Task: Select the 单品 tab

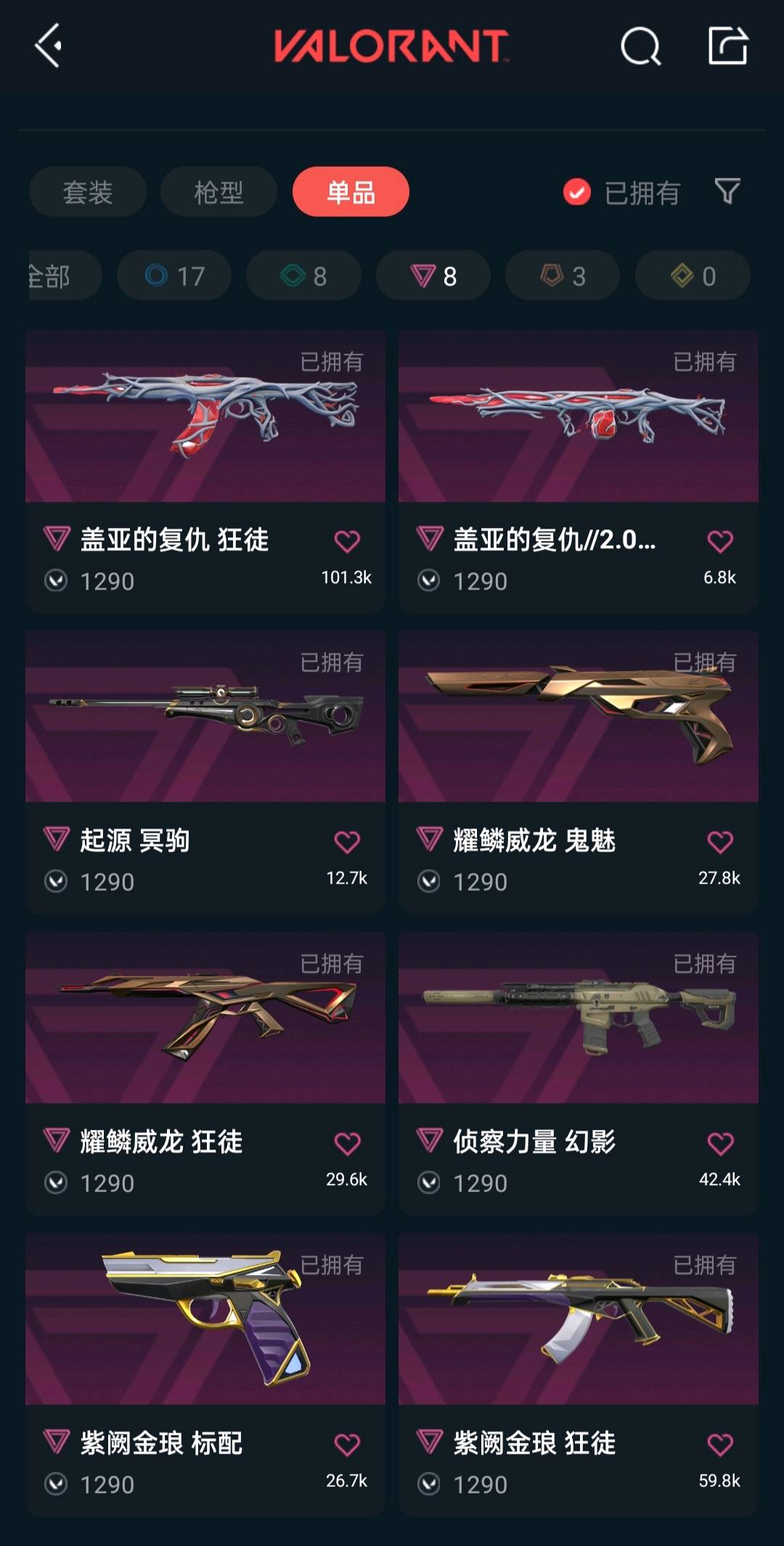Action: [x=351, y=192]
